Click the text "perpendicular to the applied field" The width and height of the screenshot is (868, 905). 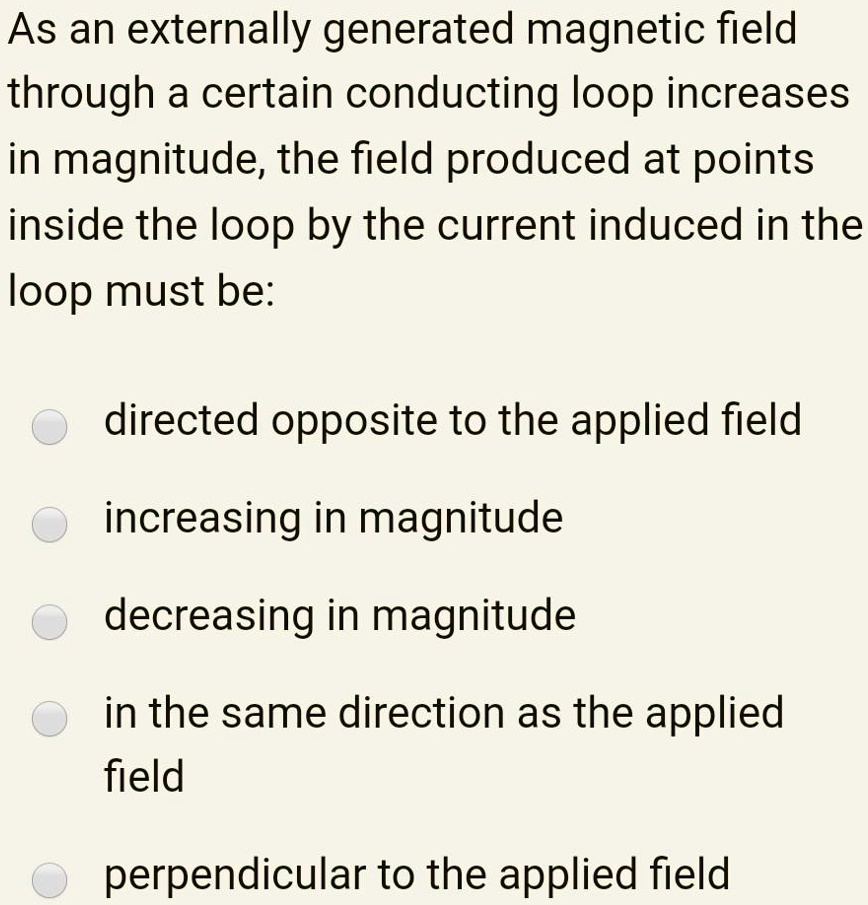coord(415,874)
